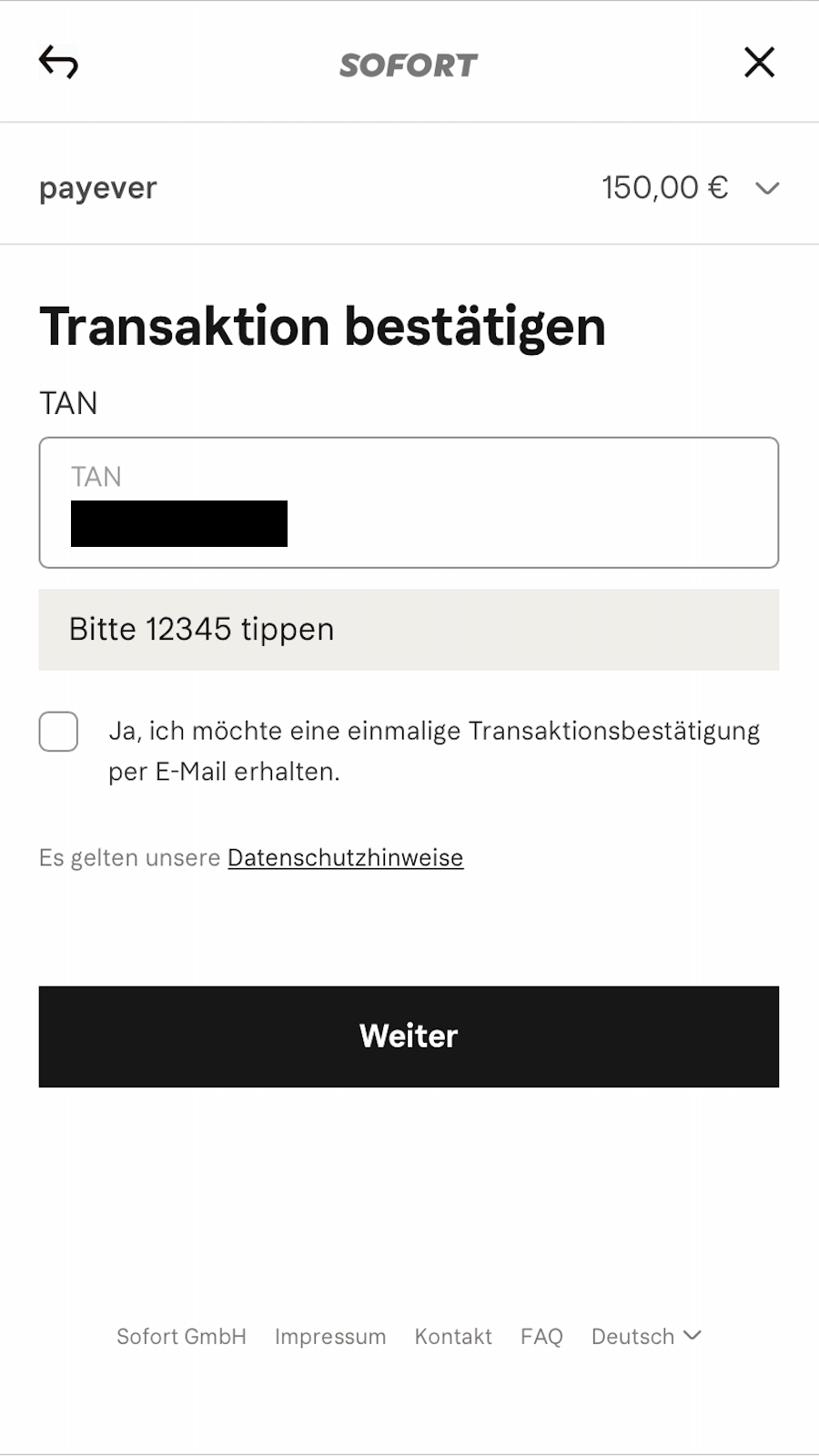Open the Deutsch language dropdown

pos(646,1336)
